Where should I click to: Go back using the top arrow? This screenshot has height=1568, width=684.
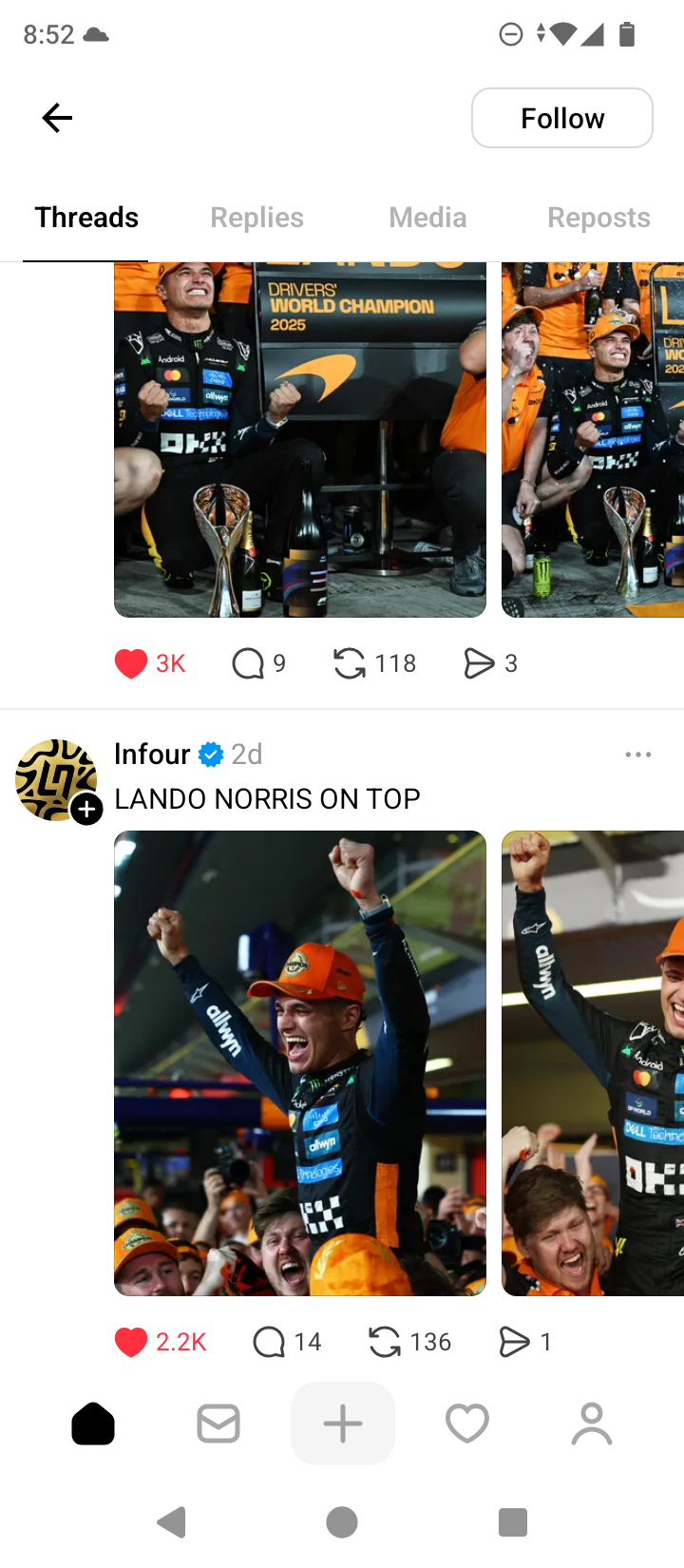[x=57, y=118]
